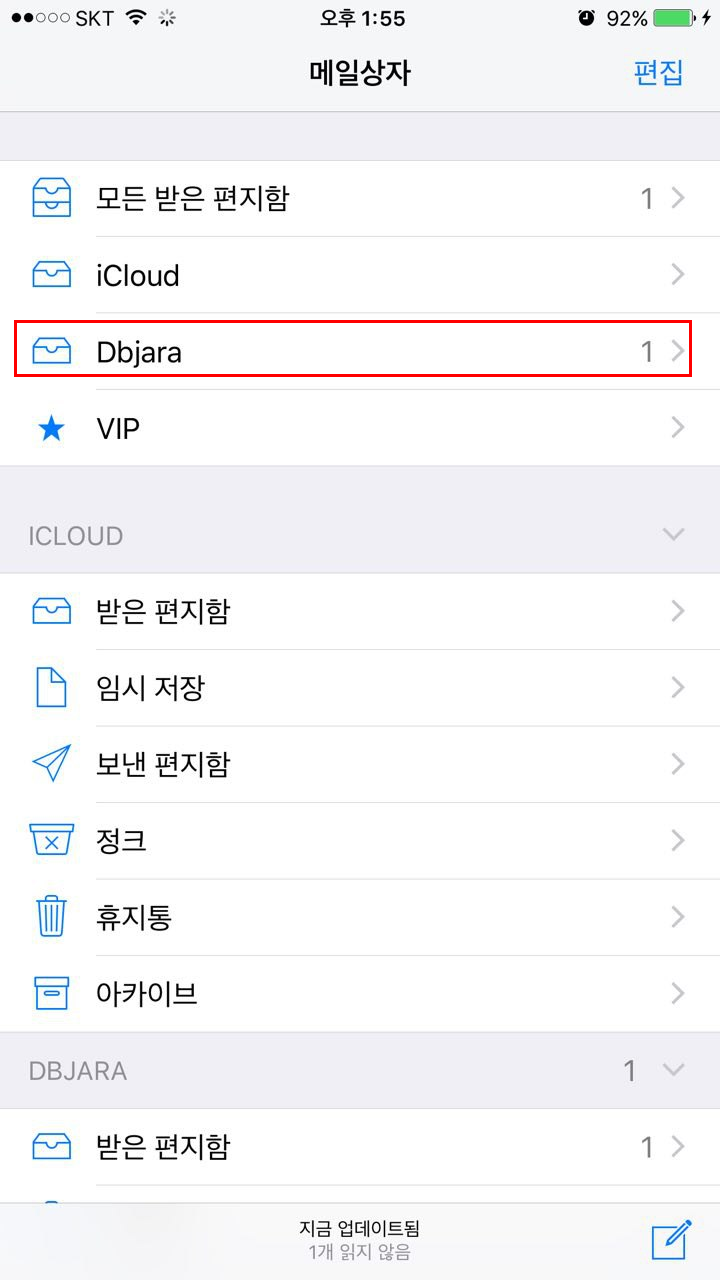The width and height of the screenshot is (724, 1280).
Task: Open the 아카이브 archive folder
Action: 360,993
